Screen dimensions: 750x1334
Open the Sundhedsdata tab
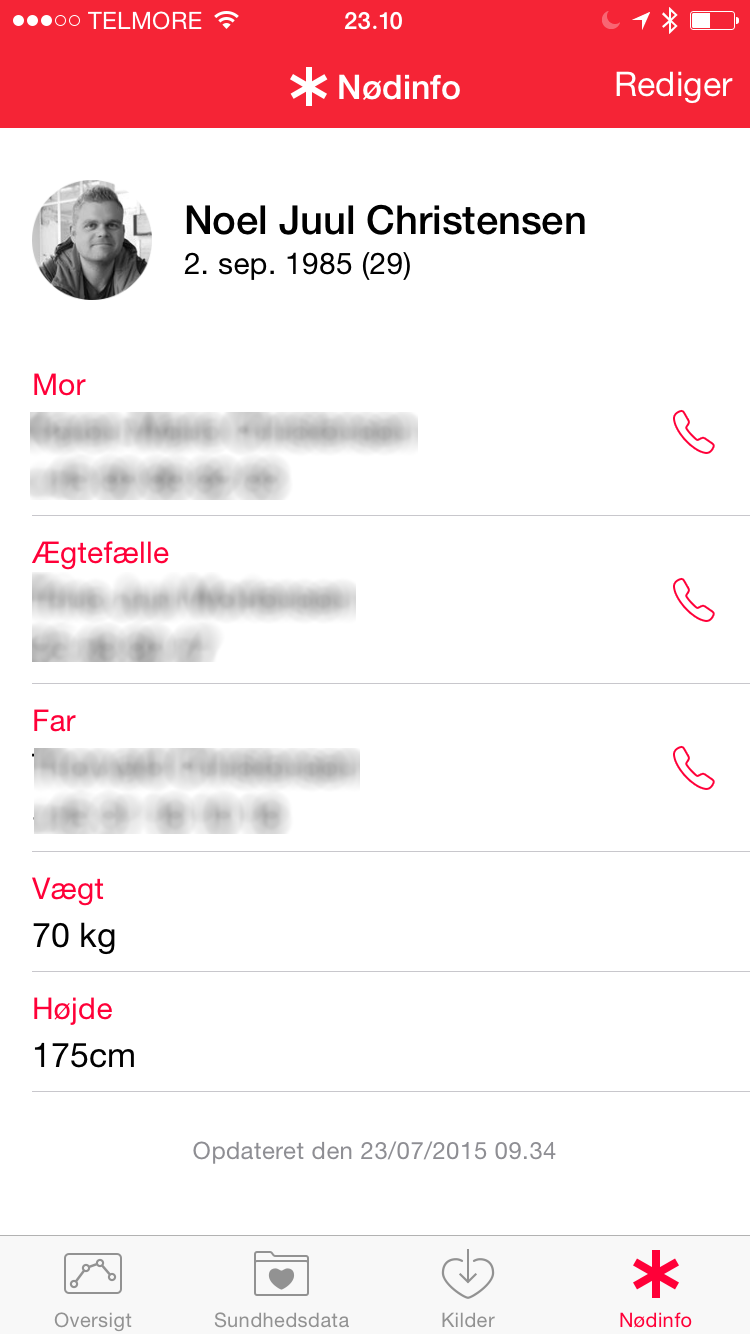pyautogui.click(x=281, y=1290)
